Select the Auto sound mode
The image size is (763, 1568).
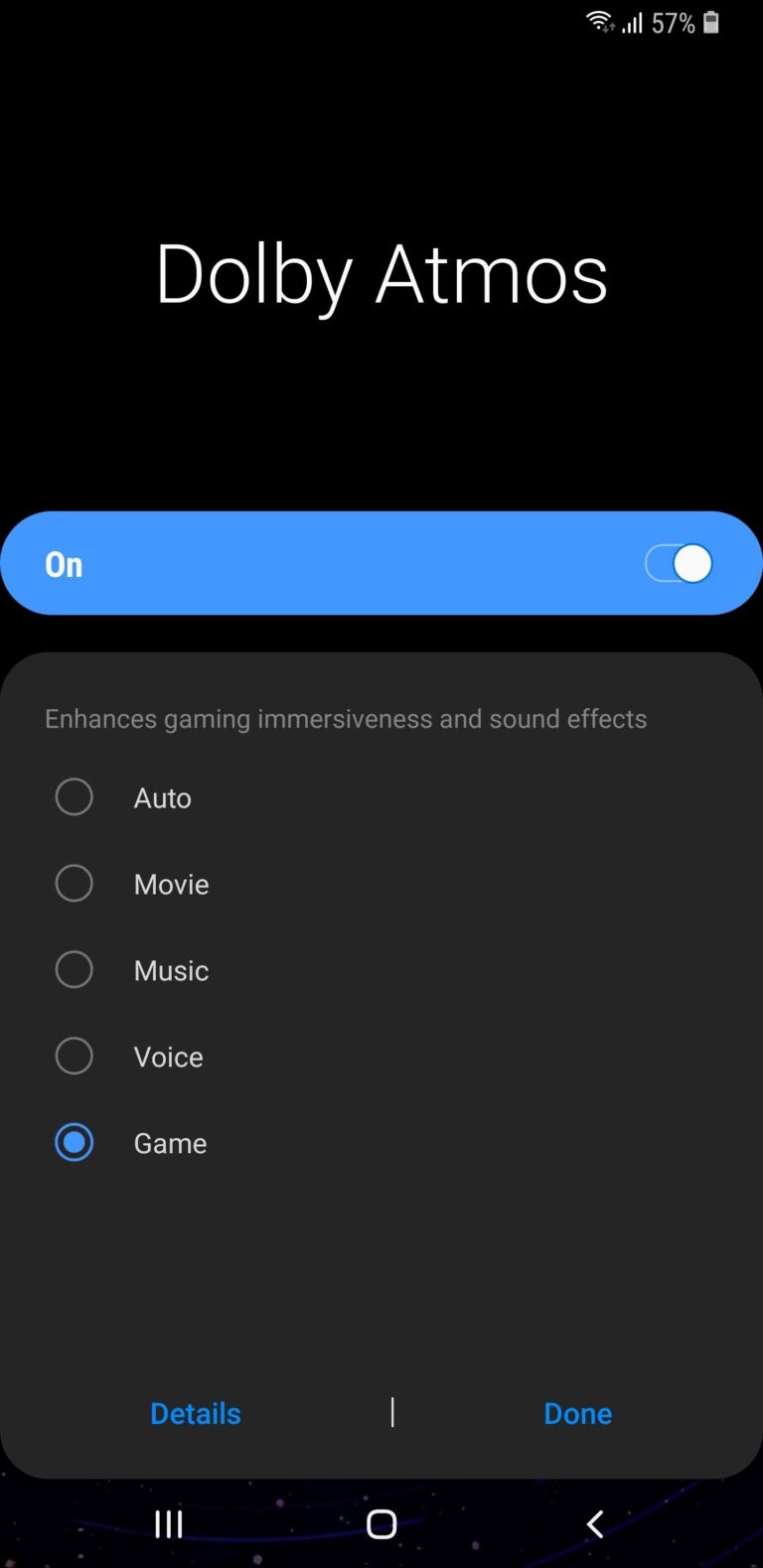point(75,797)
